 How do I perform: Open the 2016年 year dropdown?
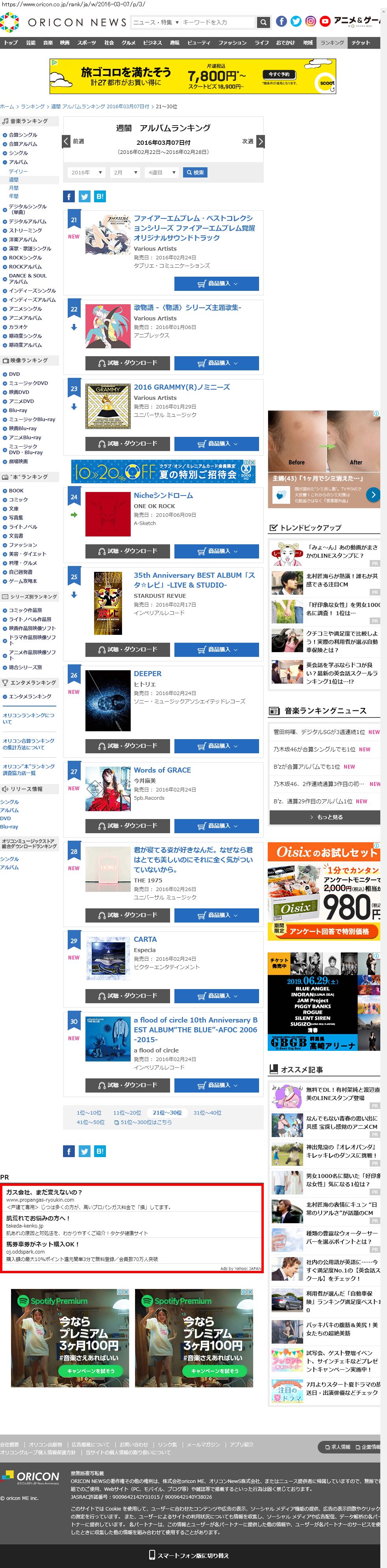[x=86, y=172]
